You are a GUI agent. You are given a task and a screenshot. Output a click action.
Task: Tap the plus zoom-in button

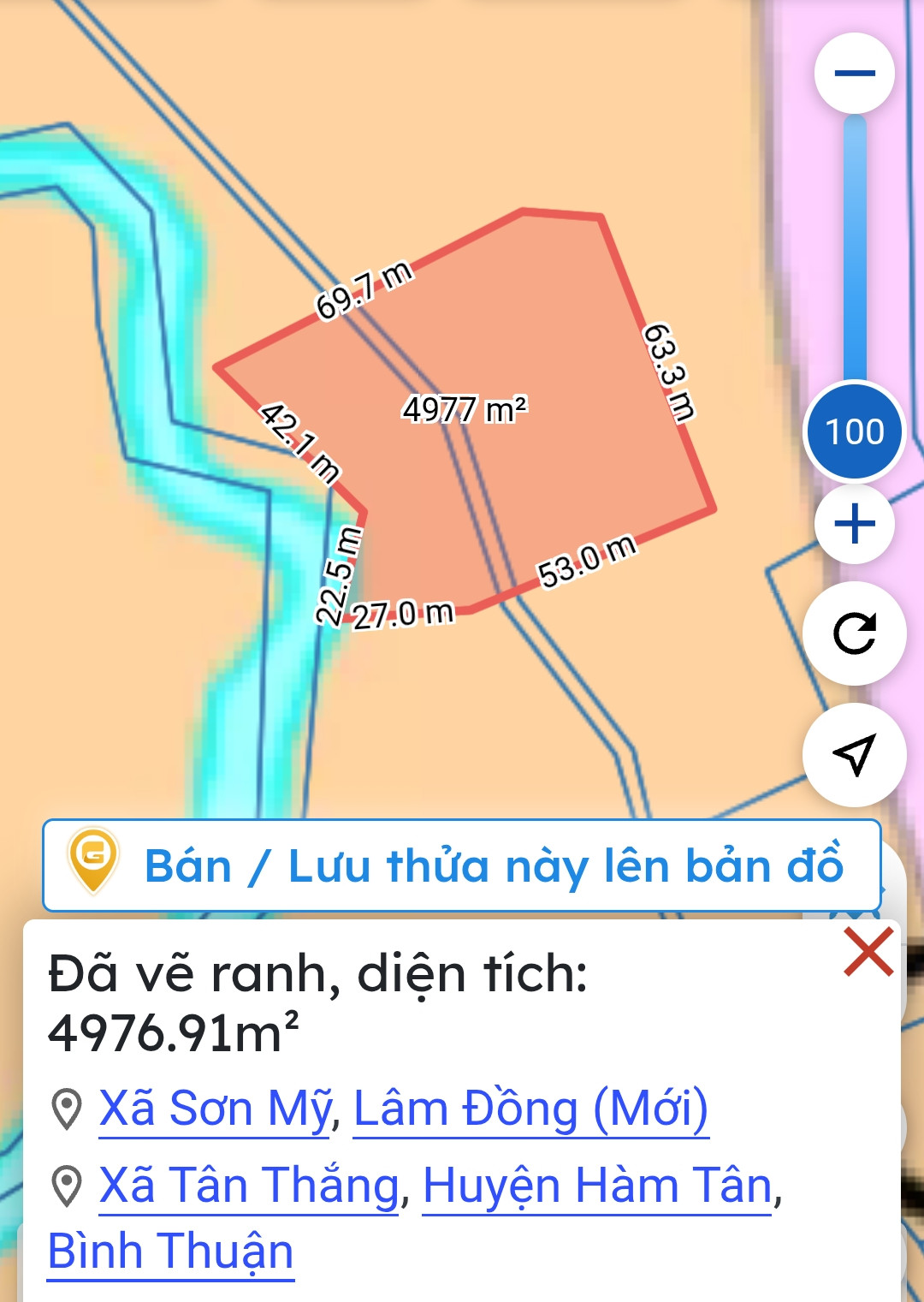854,524
